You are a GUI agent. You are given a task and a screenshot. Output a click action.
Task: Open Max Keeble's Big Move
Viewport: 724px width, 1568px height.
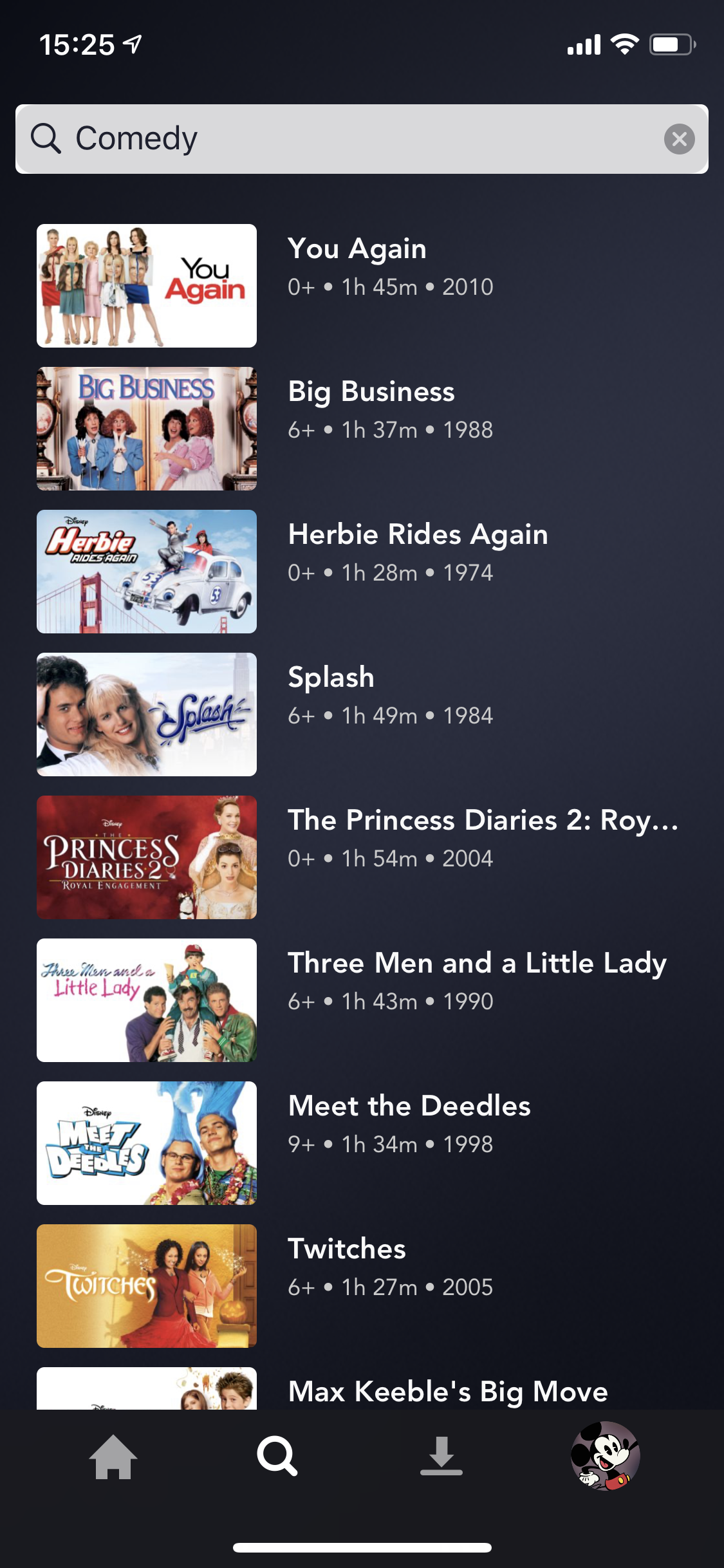click(x=362, y=1389)
